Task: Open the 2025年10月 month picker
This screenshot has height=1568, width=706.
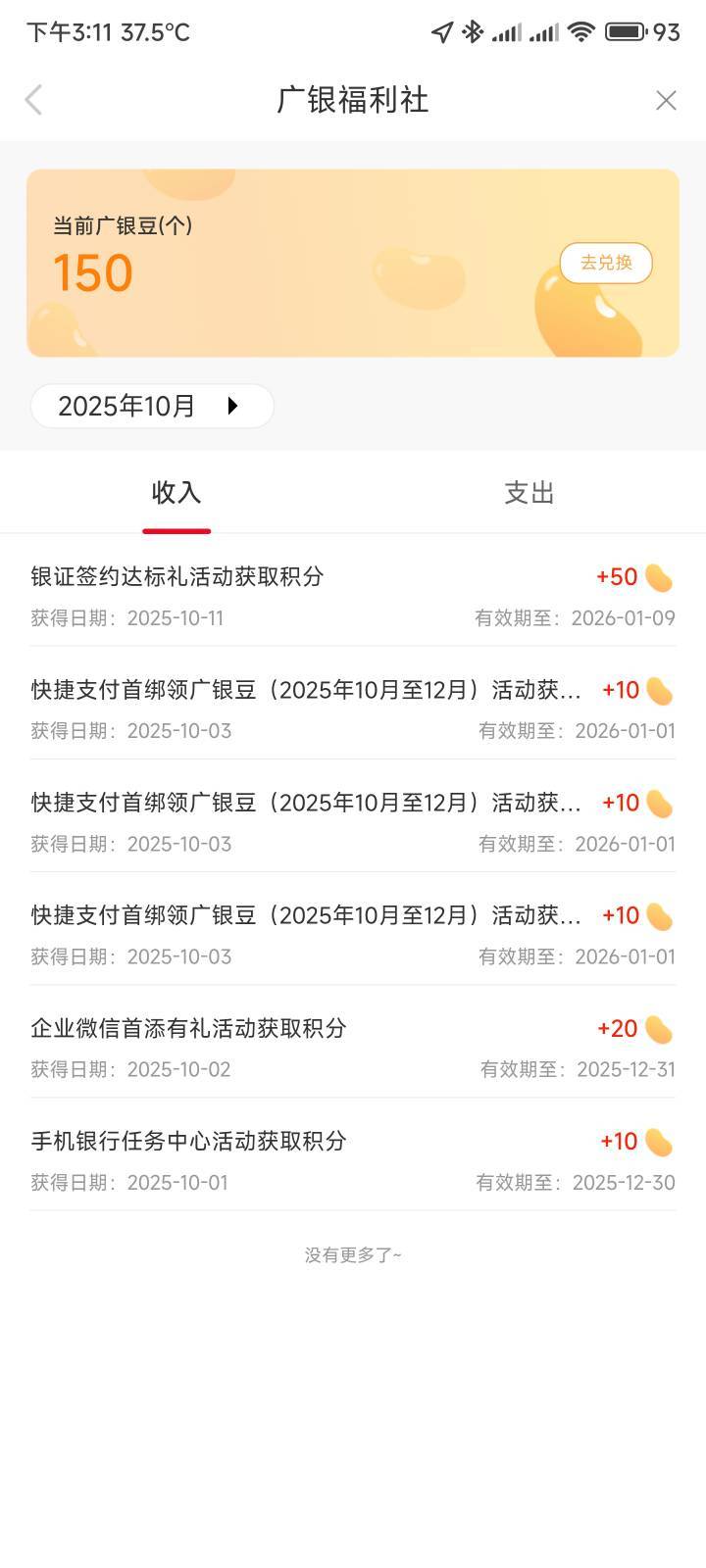Action: point(152,406)
